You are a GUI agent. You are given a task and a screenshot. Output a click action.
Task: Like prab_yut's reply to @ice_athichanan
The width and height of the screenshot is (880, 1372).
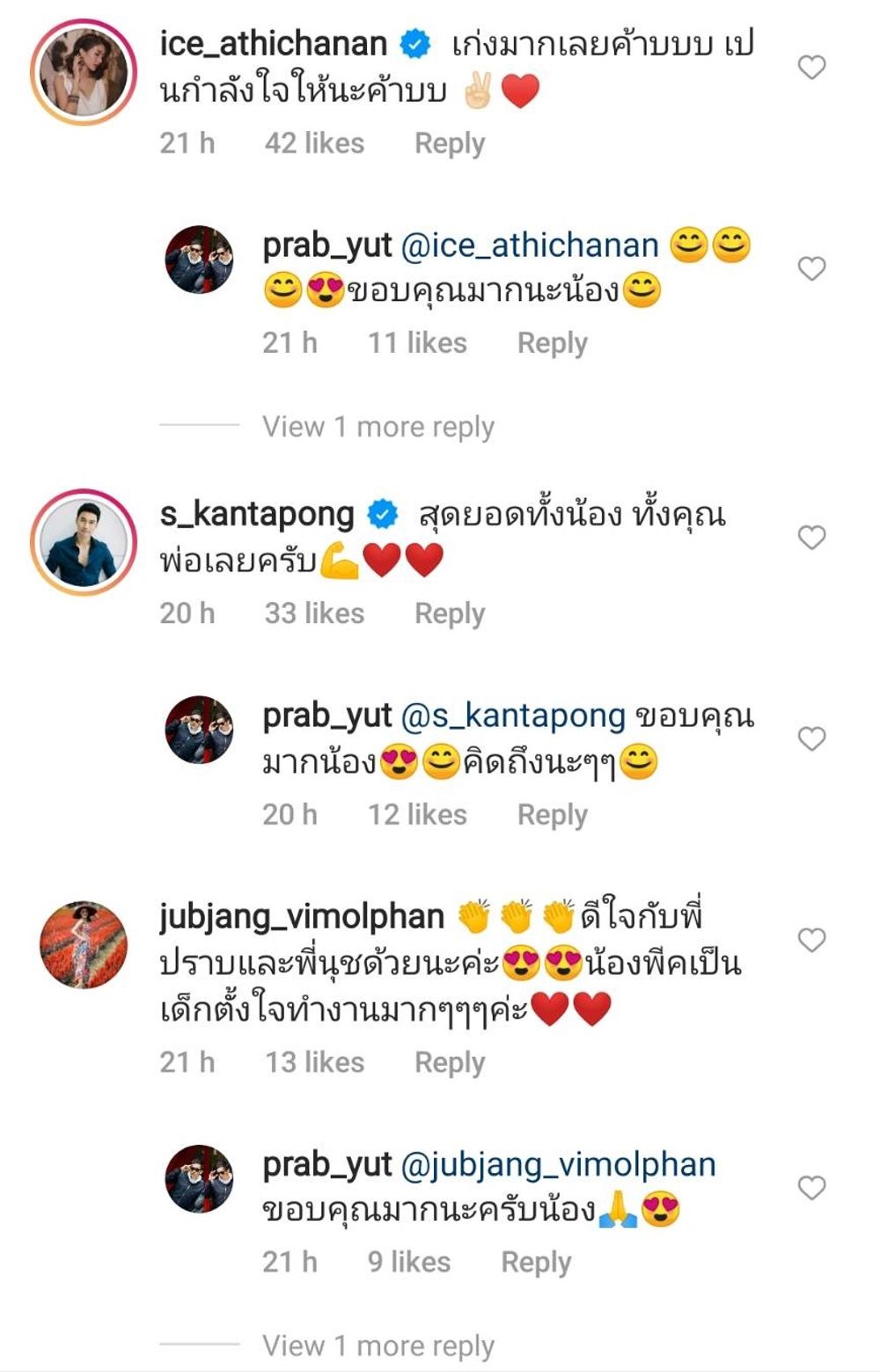click(x=811, y=268)
